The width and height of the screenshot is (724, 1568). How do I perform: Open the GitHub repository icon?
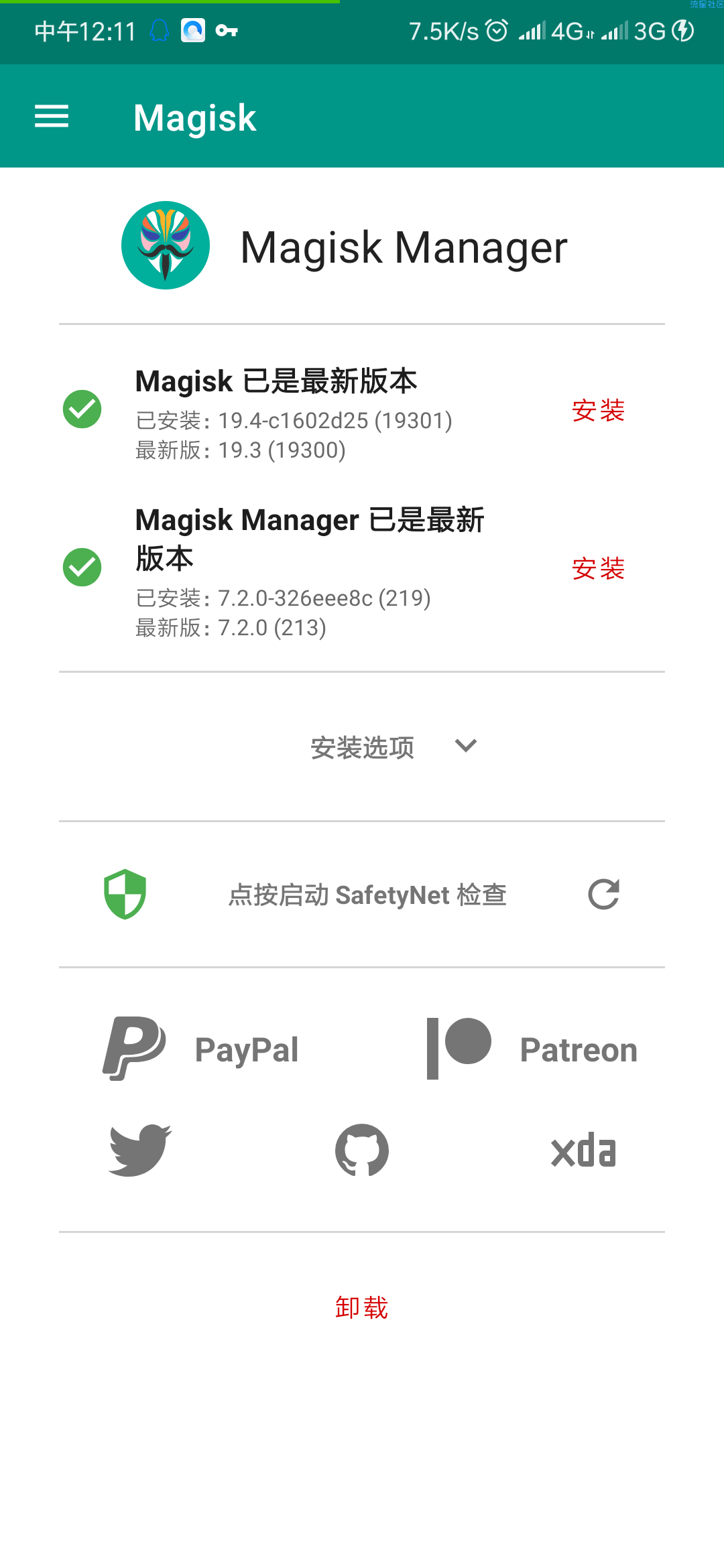point(362,1150)
